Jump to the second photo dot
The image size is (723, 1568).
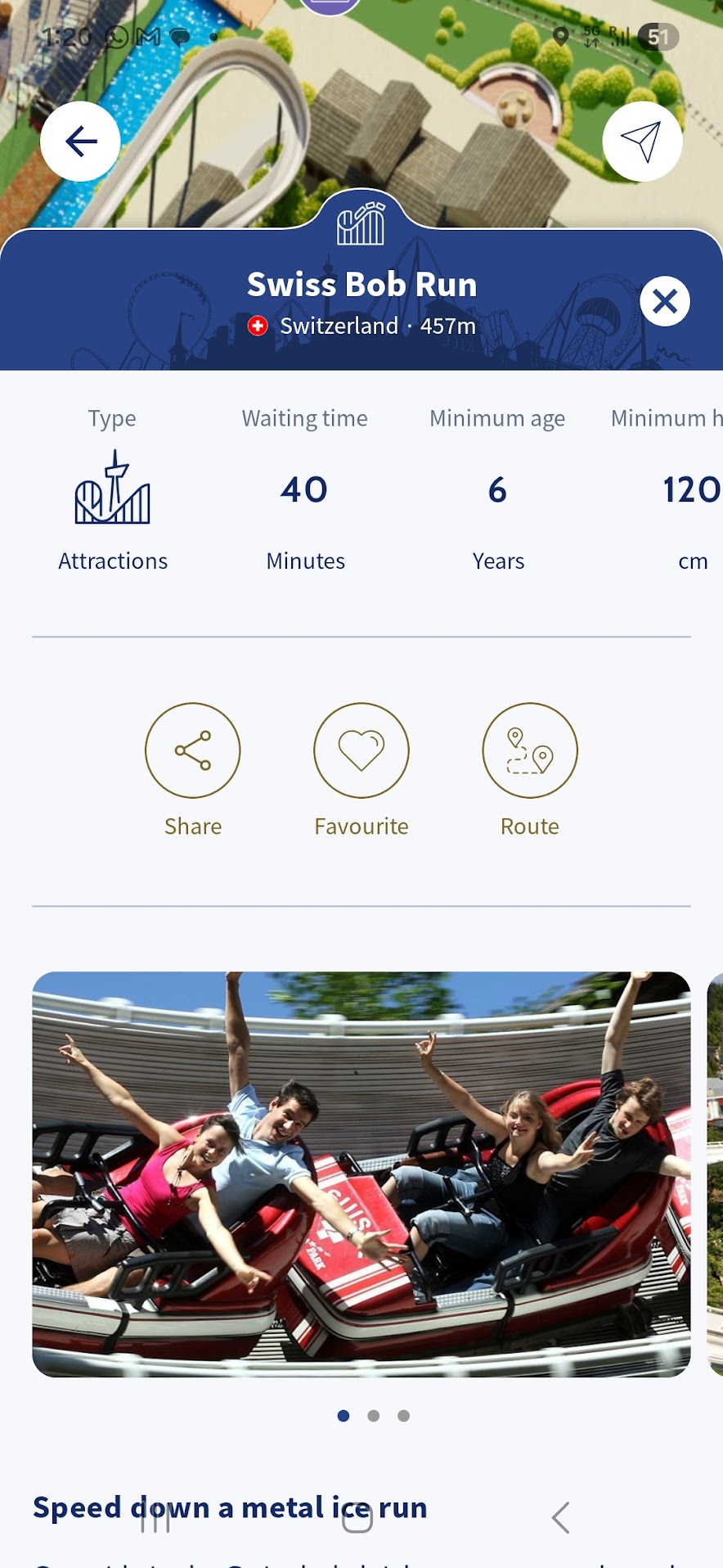pos(374,1416)
